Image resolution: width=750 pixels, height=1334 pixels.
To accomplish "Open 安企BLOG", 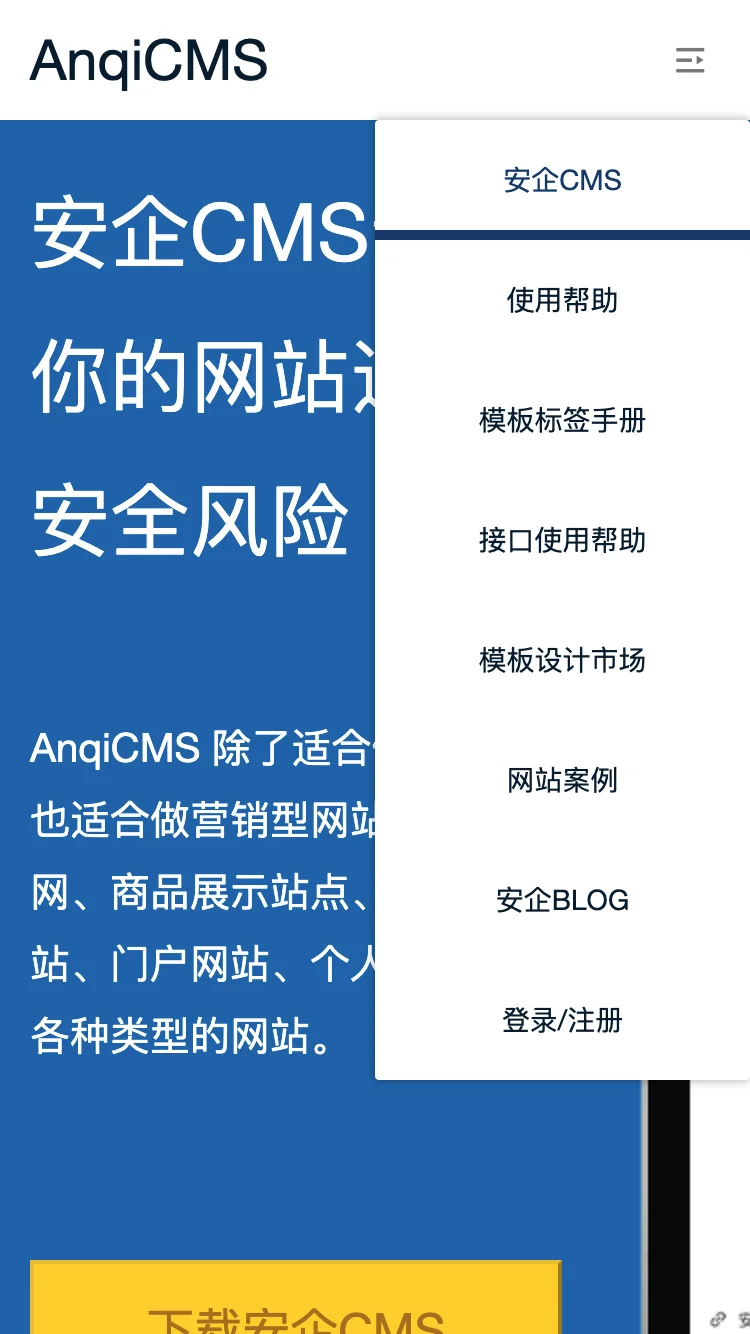I will (562, 900).
